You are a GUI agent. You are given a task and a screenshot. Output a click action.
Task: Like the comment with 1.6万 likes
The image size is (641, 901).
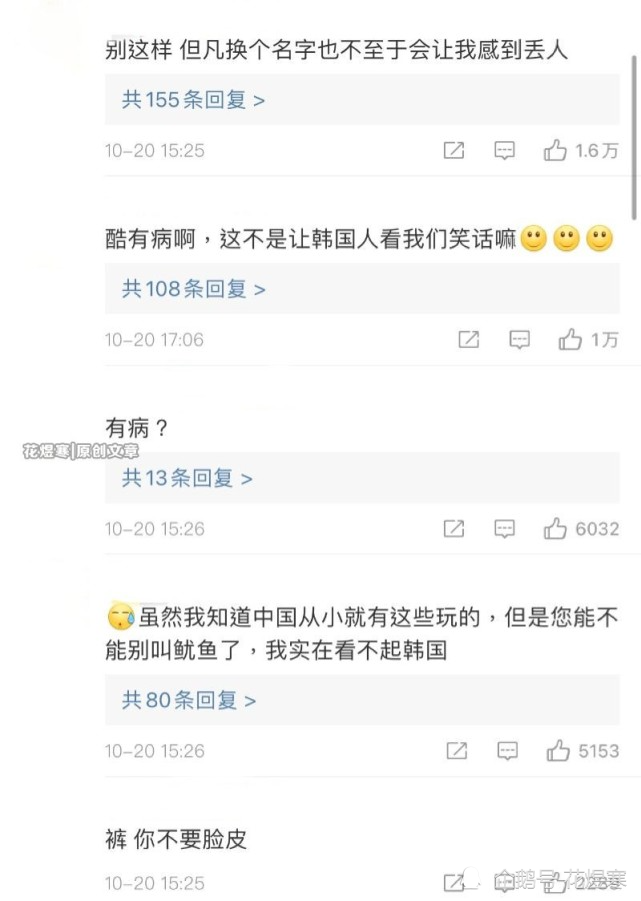coord(555,151)
